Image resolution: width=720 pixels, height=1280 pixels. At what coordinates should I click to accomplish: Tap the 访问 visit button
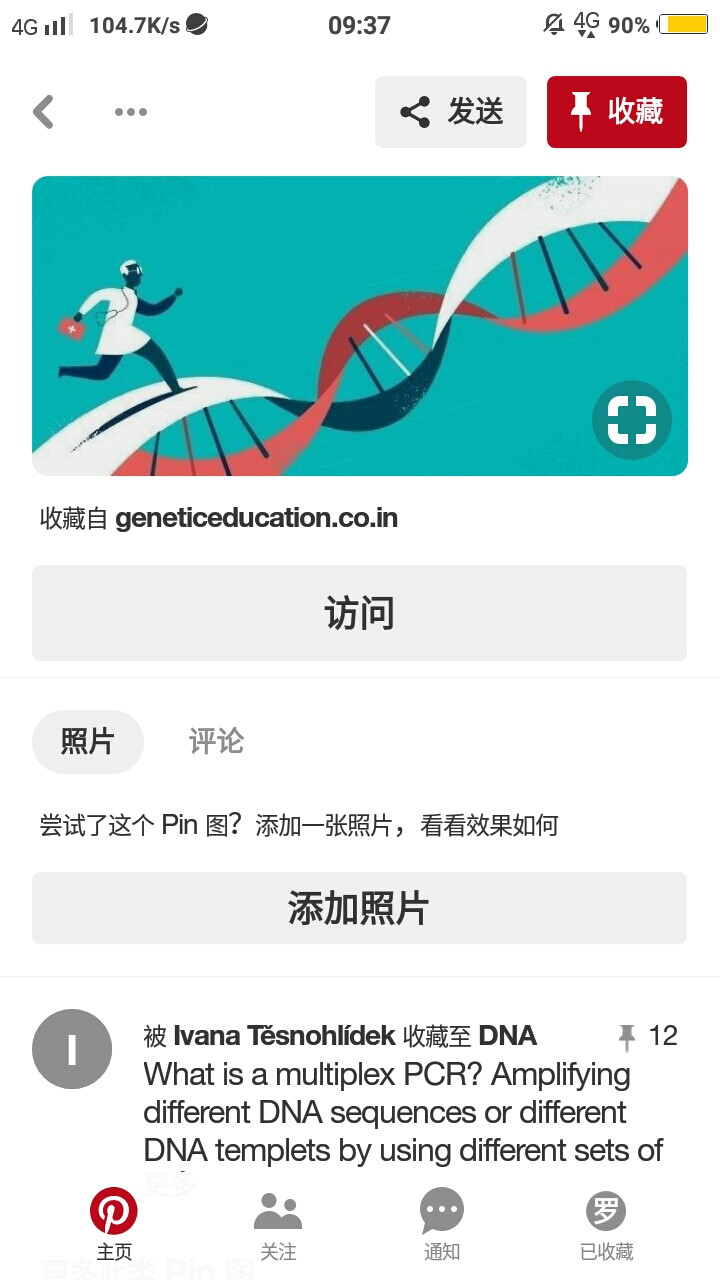360,613
